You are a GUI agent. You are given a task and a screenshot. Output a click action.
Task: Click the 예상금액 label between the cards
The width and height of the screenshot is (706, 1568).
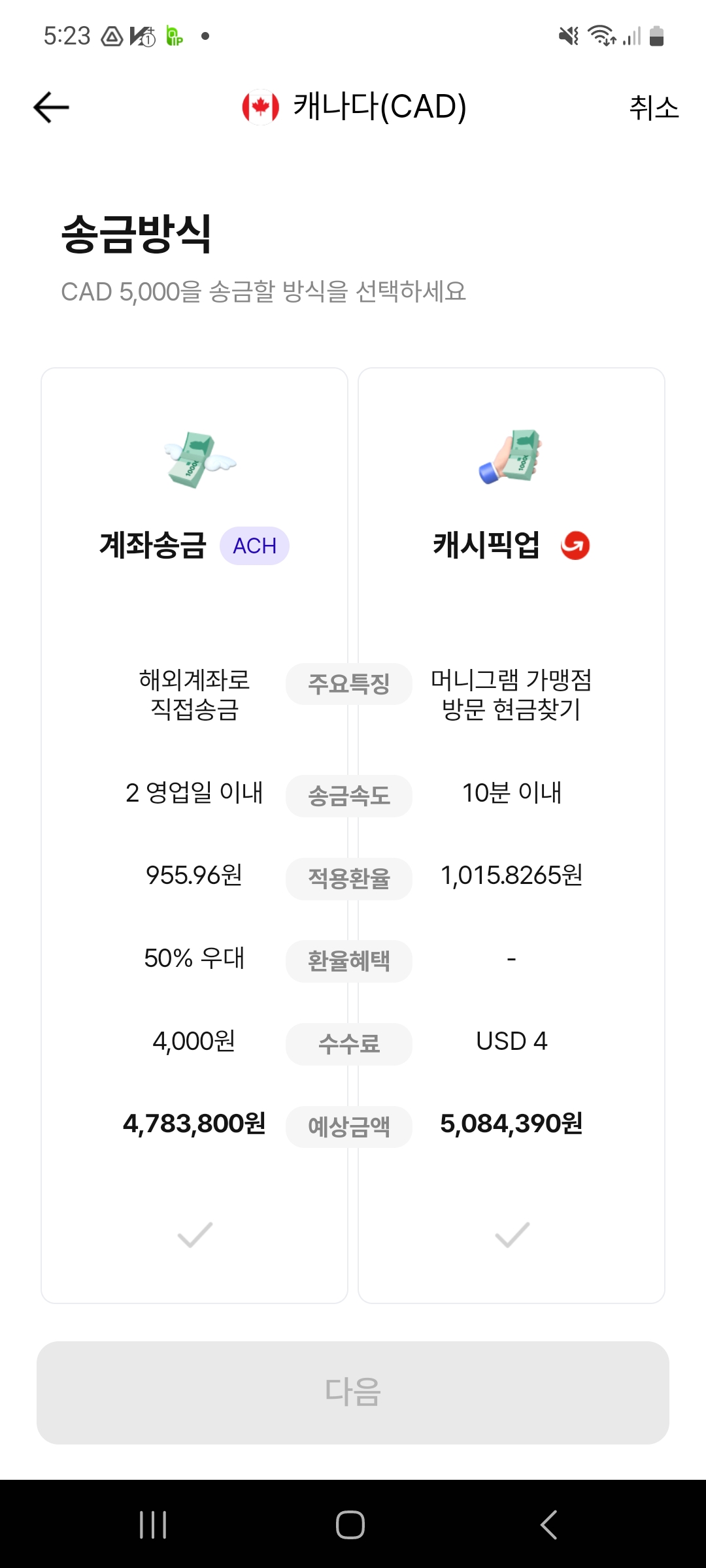pyautogui.click(x=348, y=1126)
